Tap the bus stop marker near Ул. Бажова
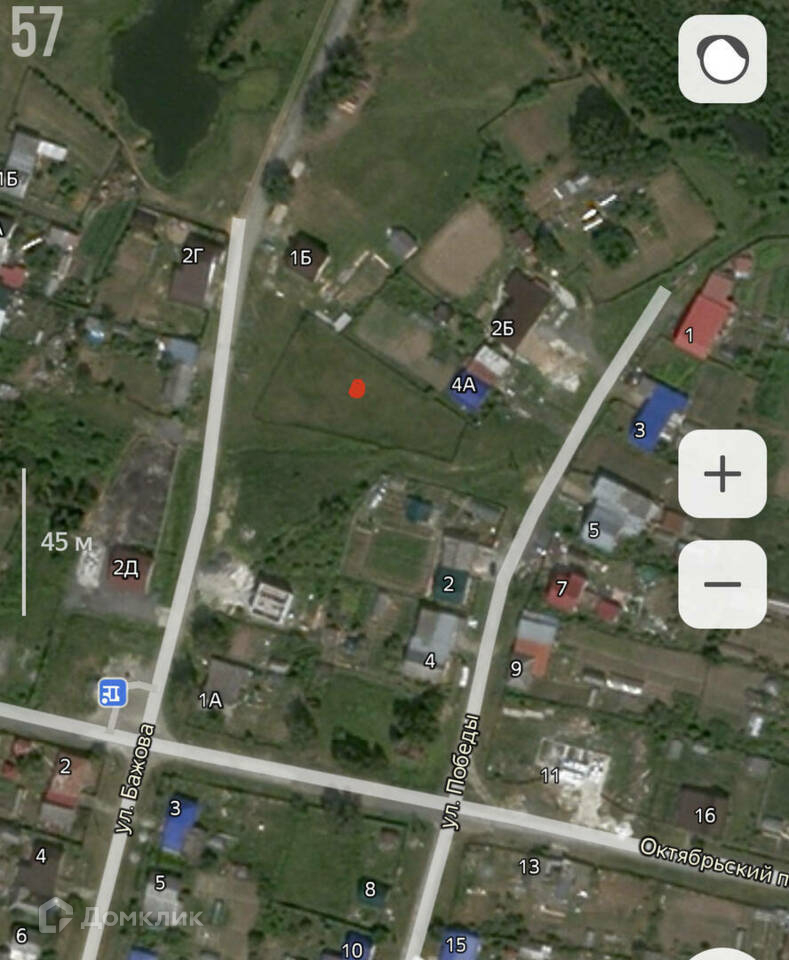 pyautogui.click(x=111, y=691)
